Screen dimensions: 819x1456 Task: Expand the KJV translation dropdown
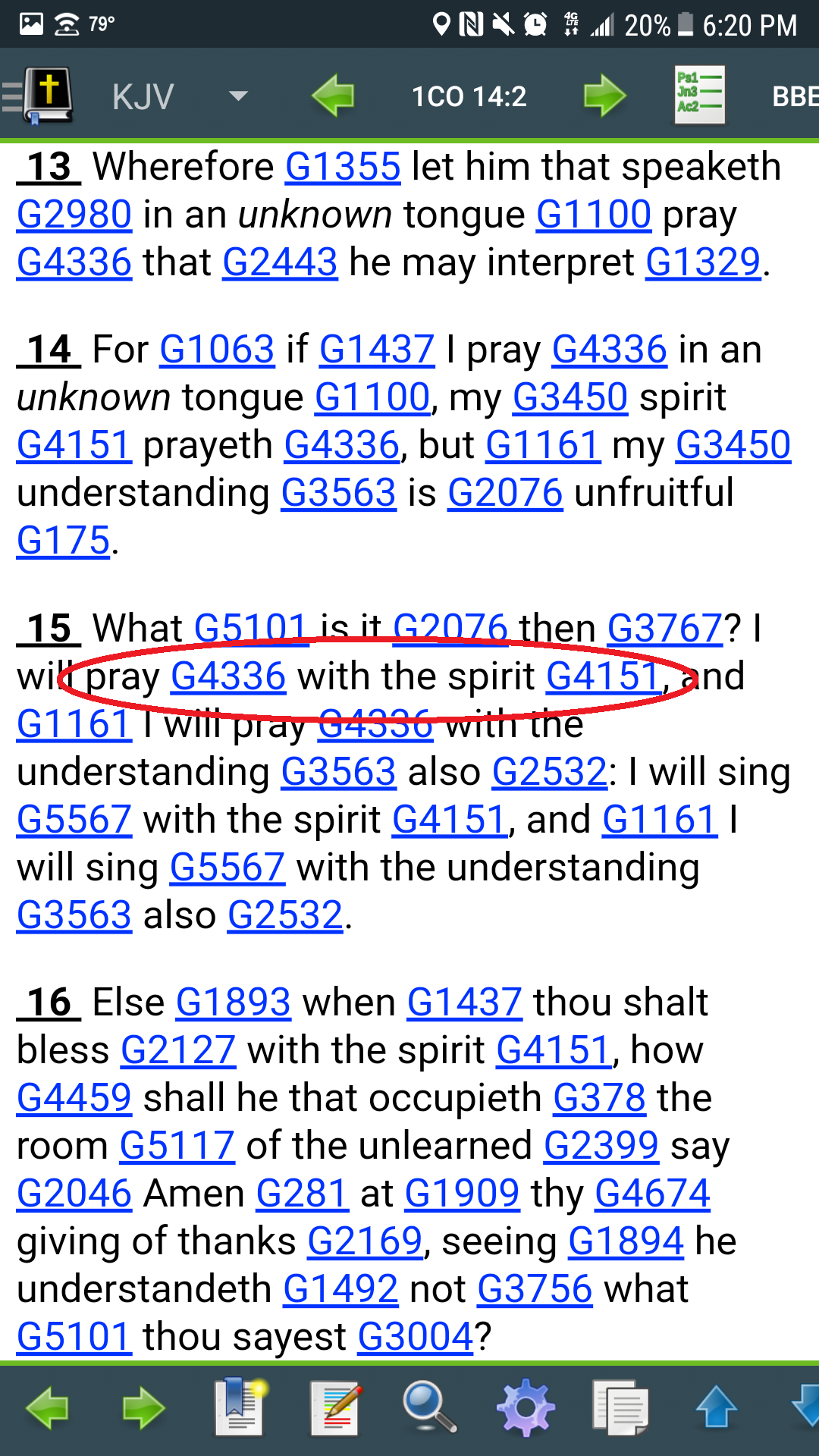[238, 96]
